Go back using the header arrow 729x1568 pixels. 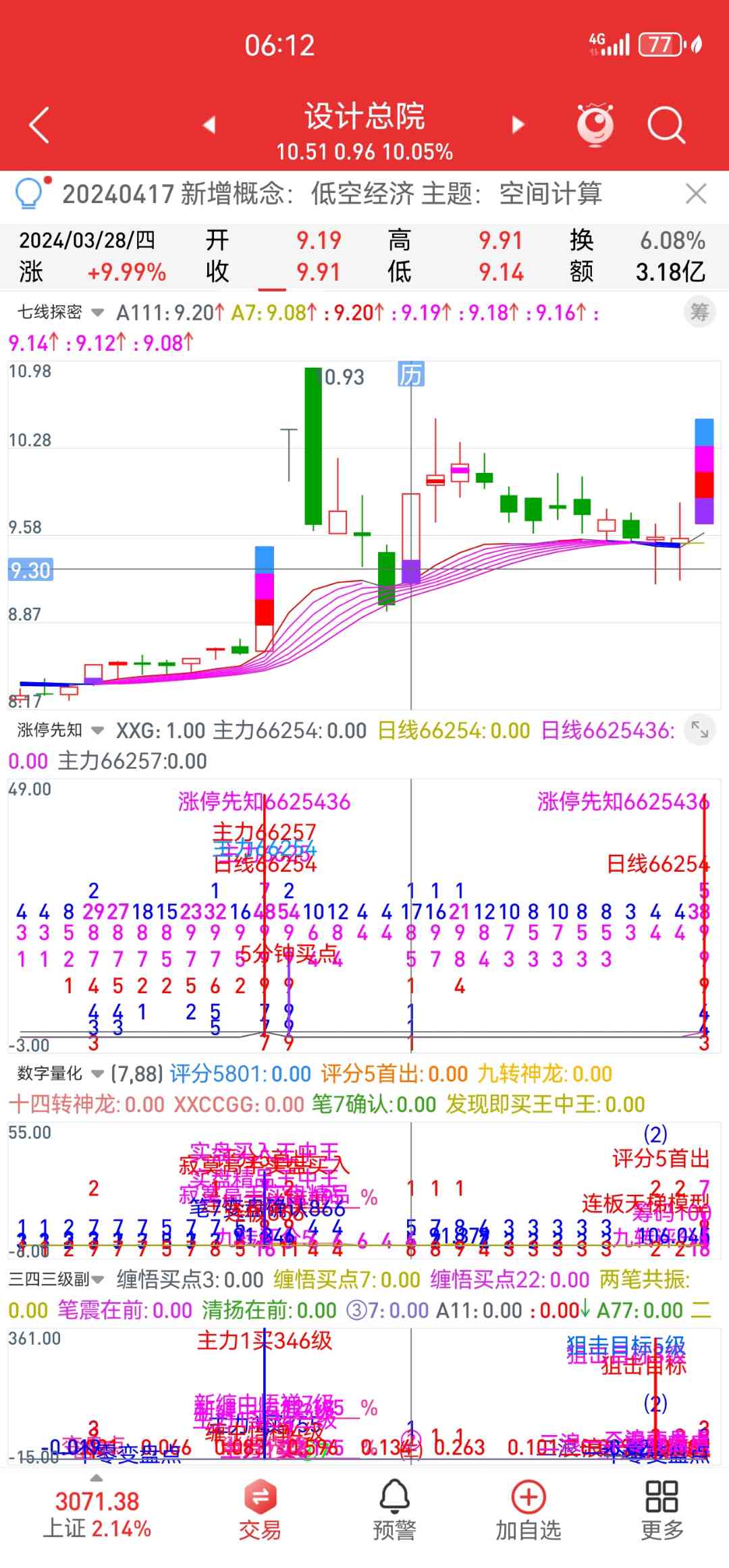(39, 125)
